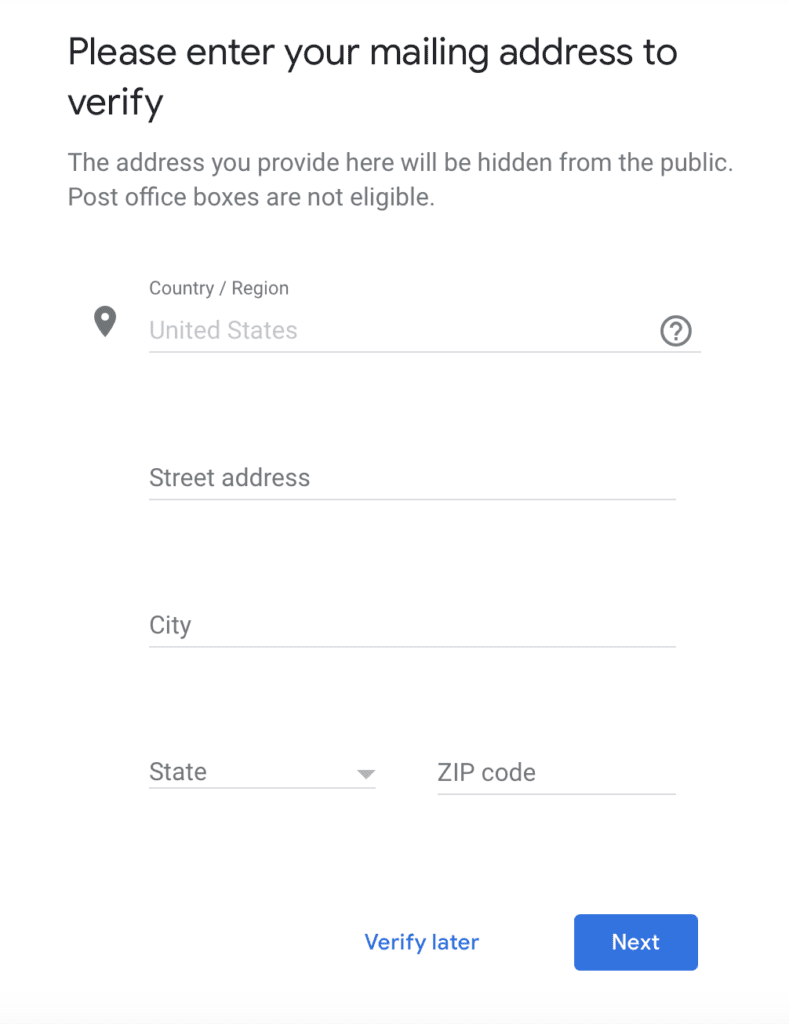Click the Country / Region label
Viewport: 789px width, 1024px height.
click(x=218, y=288)
